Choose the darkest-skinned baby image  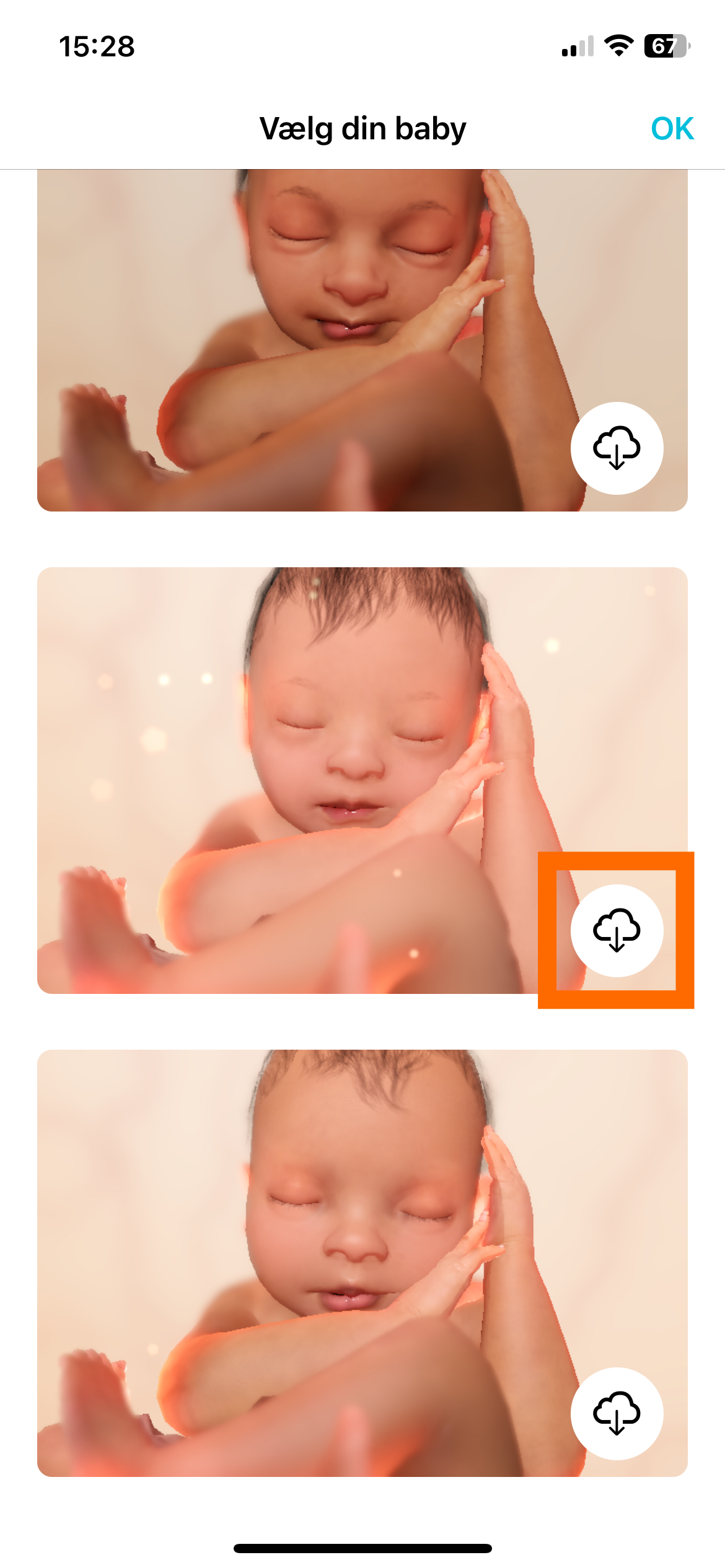310,341
